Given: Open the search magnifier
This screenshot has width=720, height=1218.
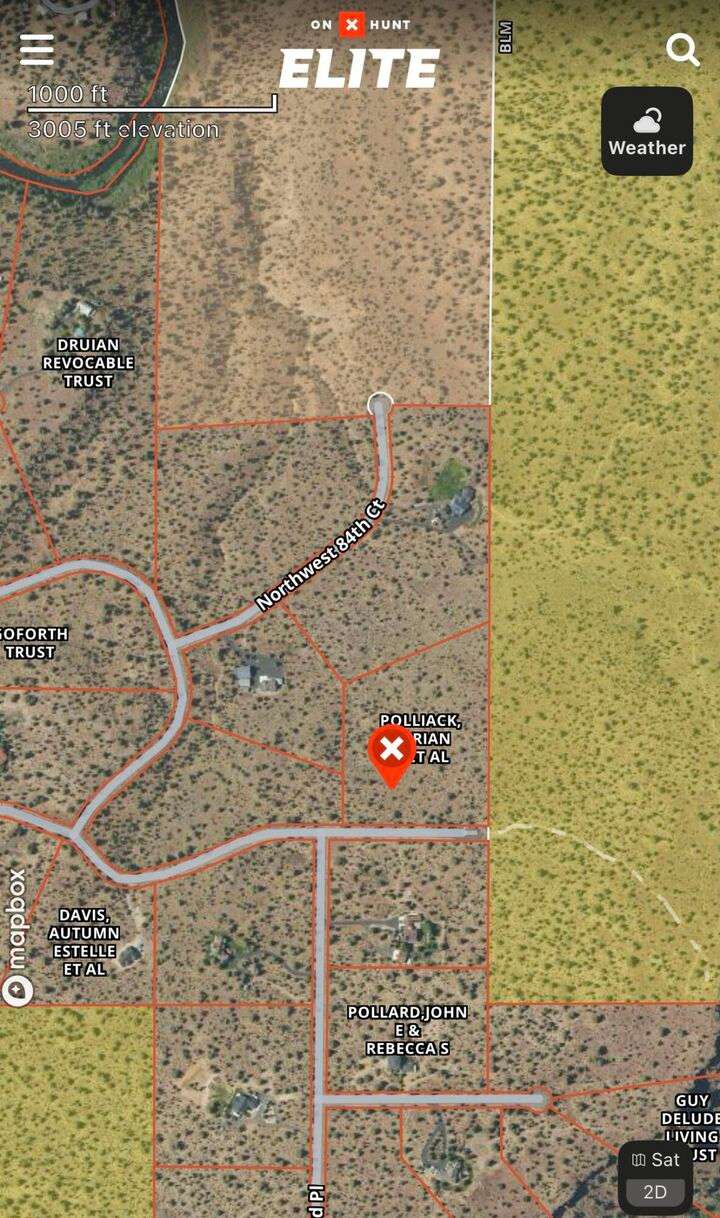Looking at the screenshot, I should (x=682, y=48).
